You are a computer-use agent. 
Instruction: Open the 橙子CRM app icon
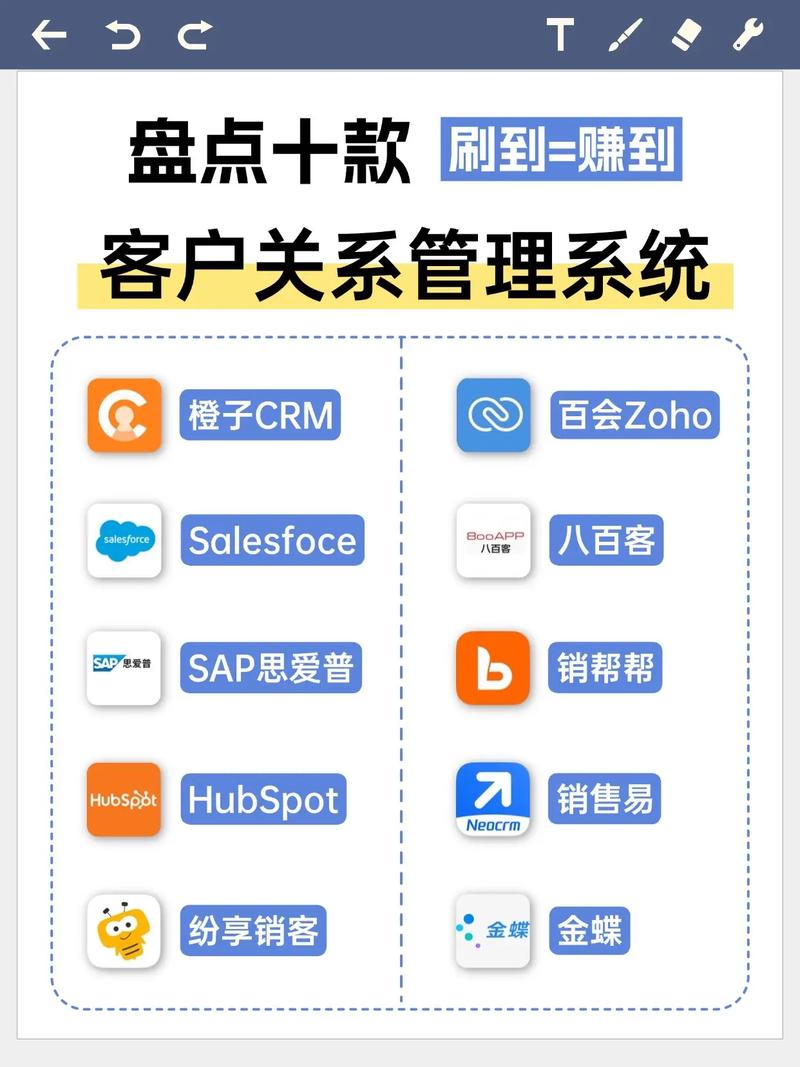click(123, 417)
